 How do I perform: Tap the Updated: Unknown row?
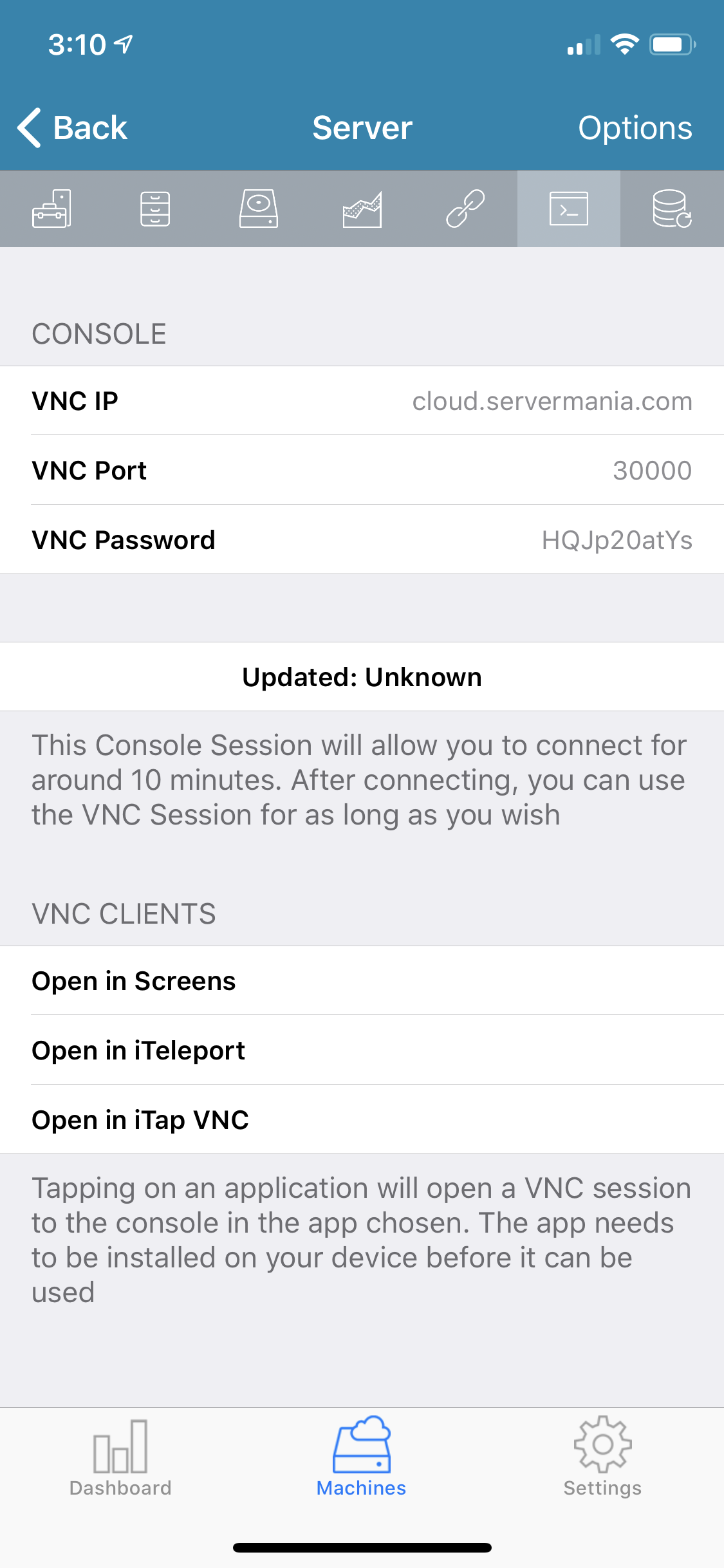[362, 677]
